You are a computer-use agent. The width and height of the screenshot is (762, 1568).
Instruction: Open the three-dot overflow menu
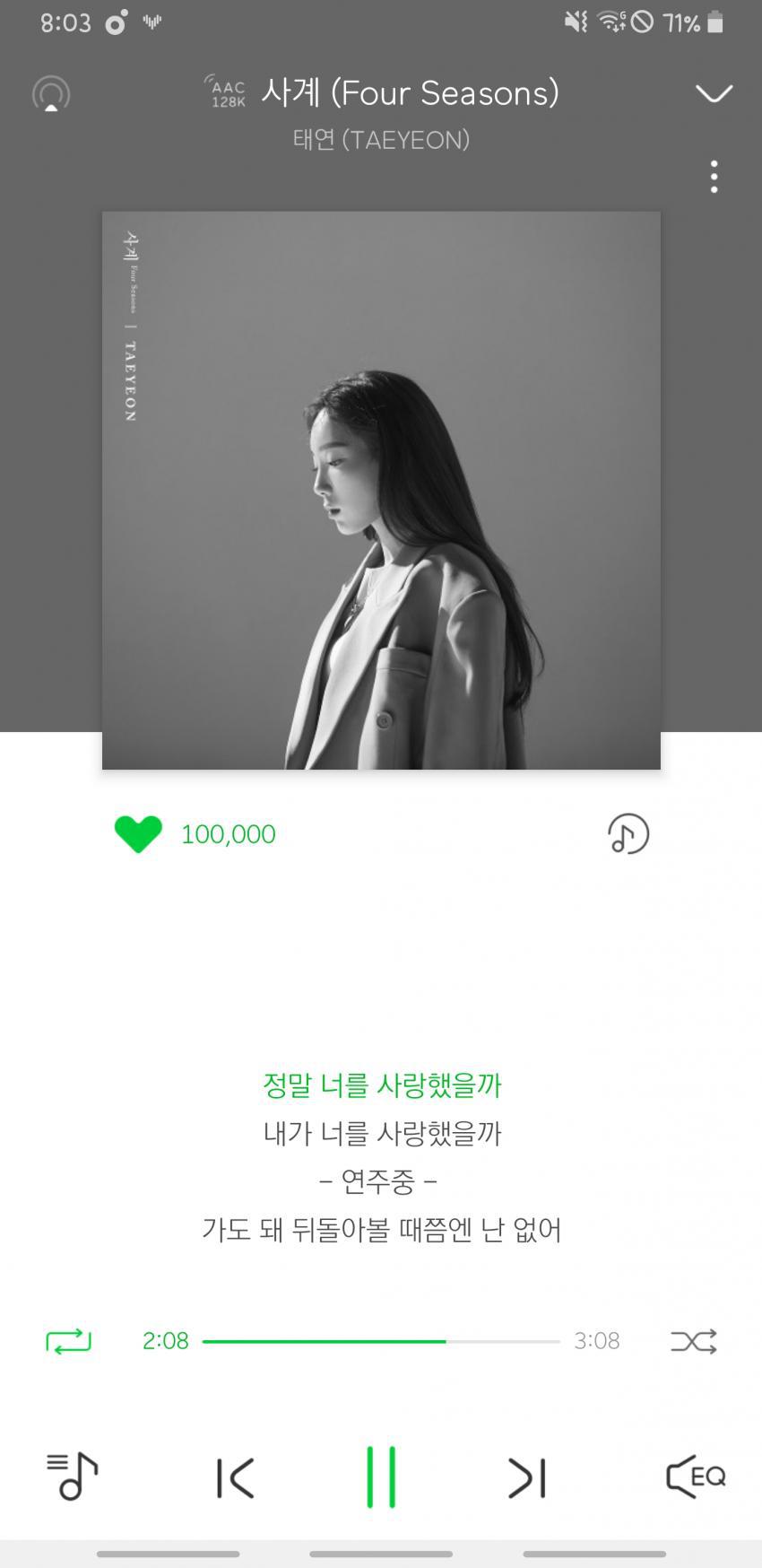point(714,178)
